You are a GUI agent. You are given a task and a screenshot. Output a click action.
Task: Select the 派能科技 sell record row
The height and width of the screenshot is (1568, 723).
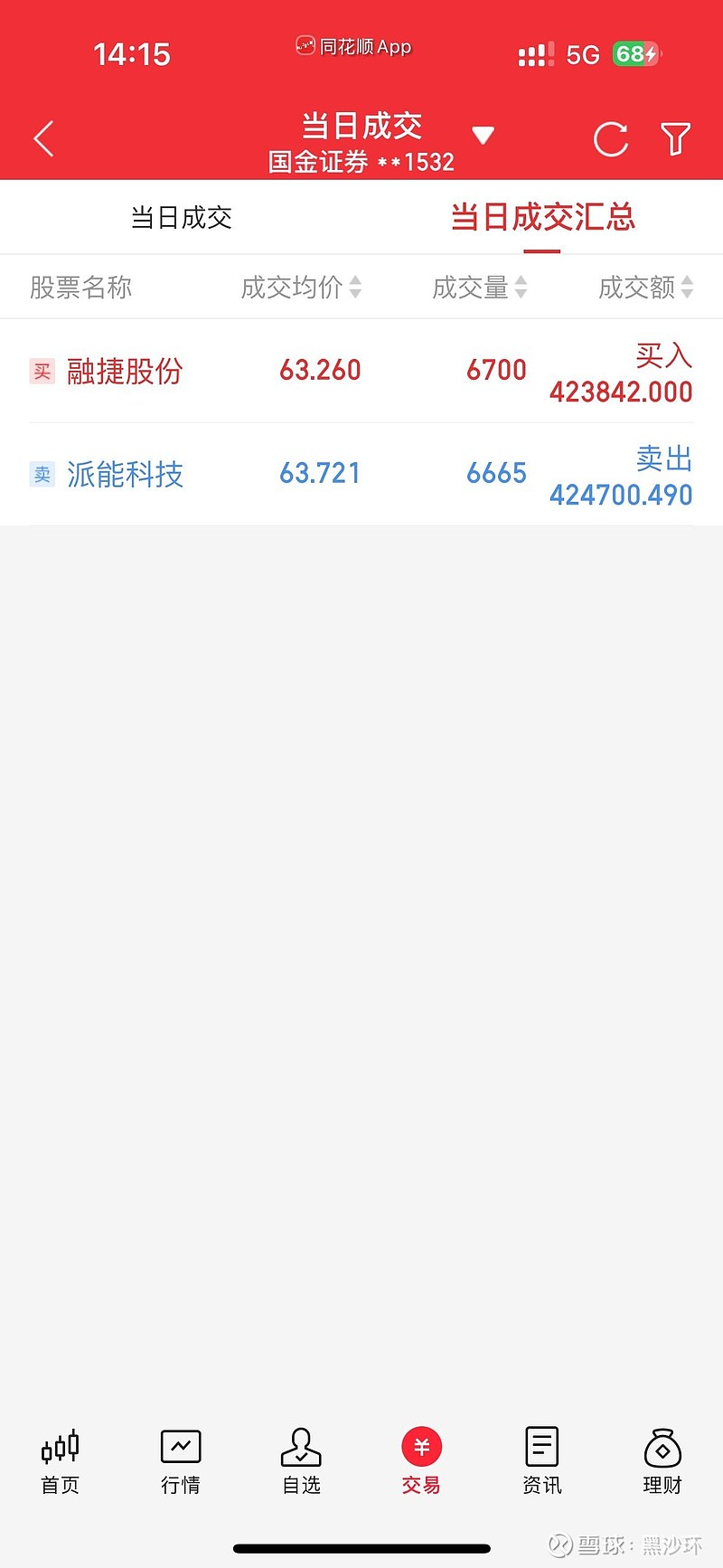point(361,474)
